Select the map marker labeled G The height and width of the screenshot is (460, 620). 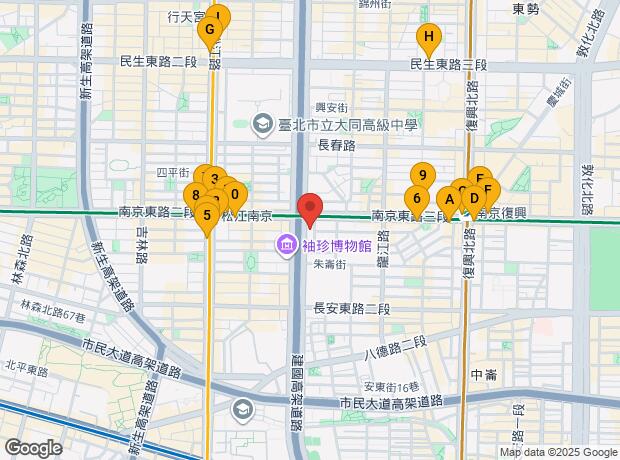(x=209, y=31)
